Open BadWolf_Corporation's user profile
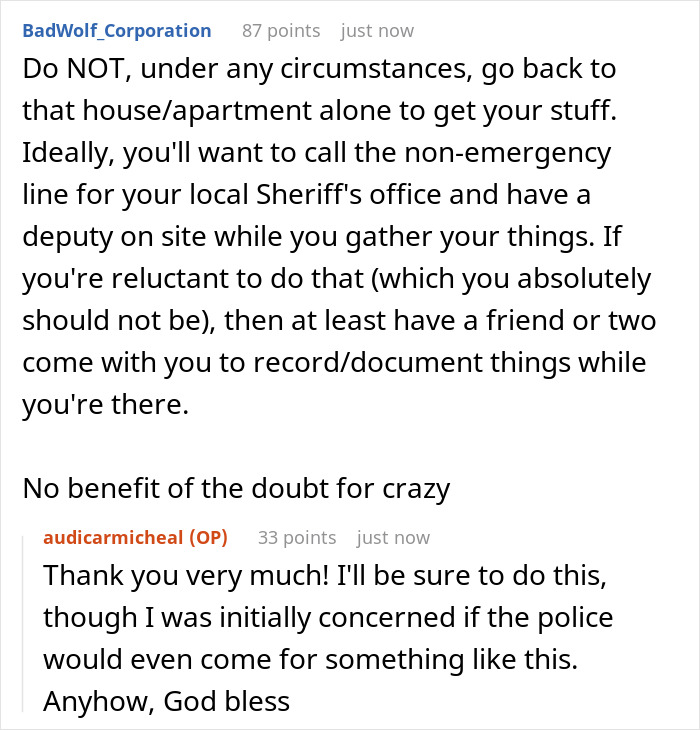 tap(116, 30)
